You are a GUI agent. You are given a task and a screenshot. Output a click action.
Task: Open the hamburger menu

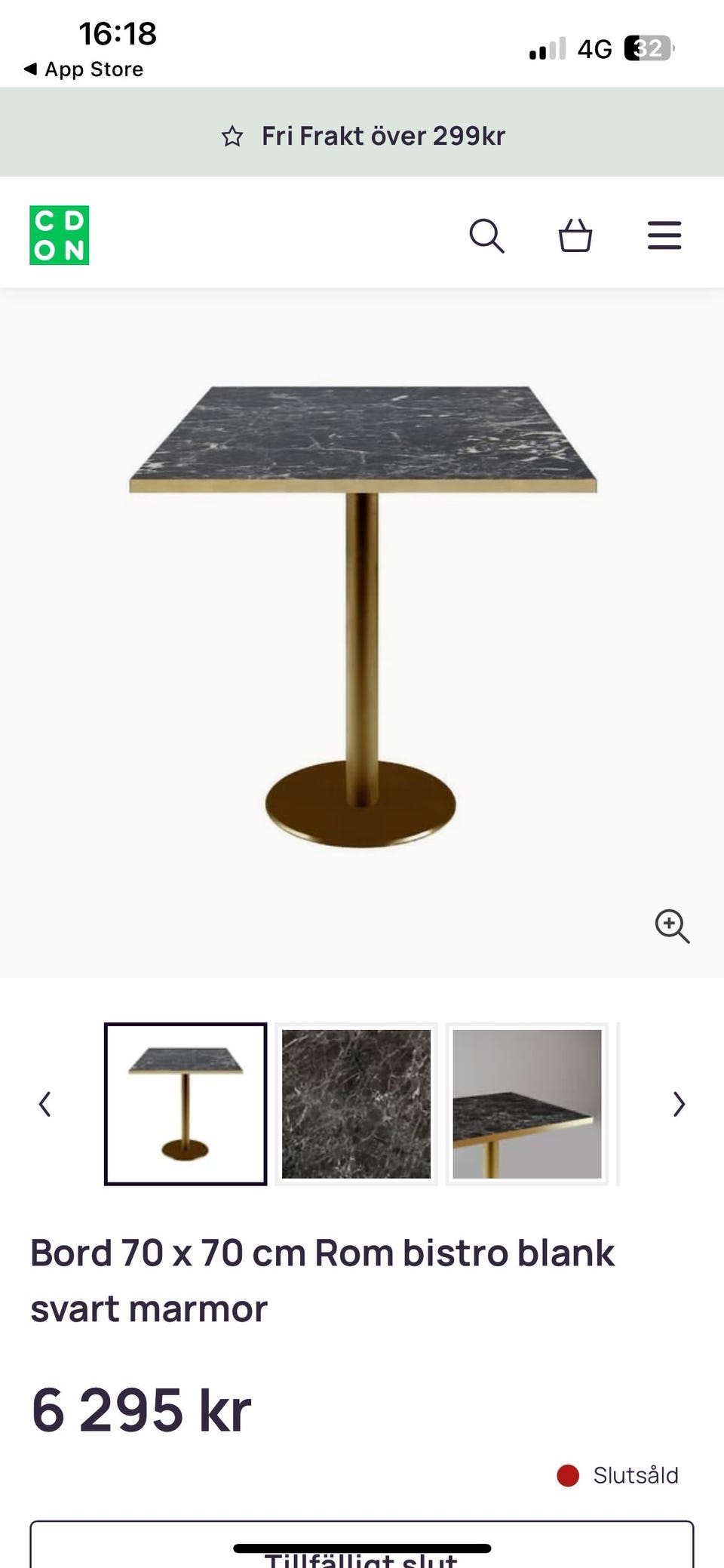click(664, 236)
